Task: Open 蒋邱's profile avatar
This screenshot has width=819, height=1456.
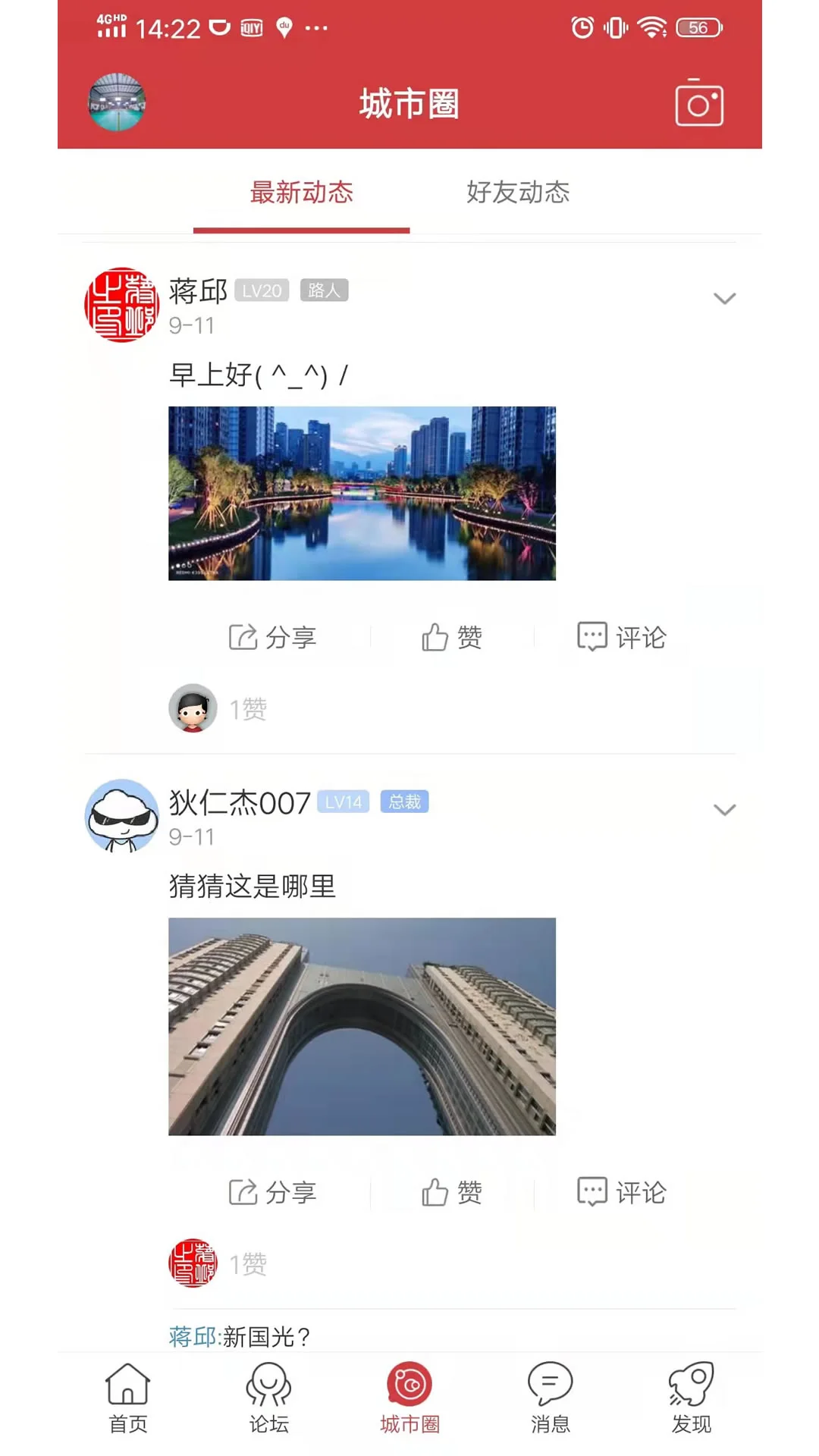Action: click(x=121, y=305)
